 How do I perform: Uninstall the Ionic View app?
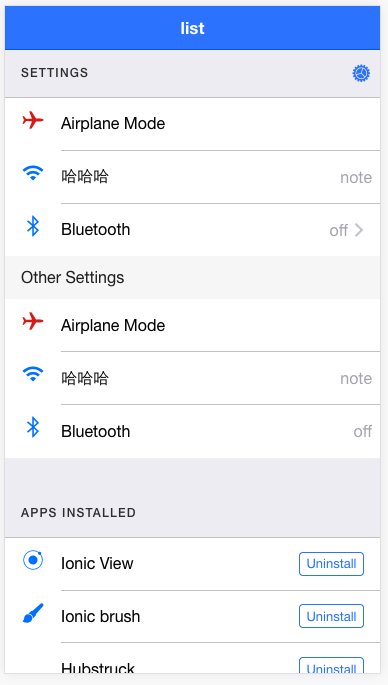[331, 564]
